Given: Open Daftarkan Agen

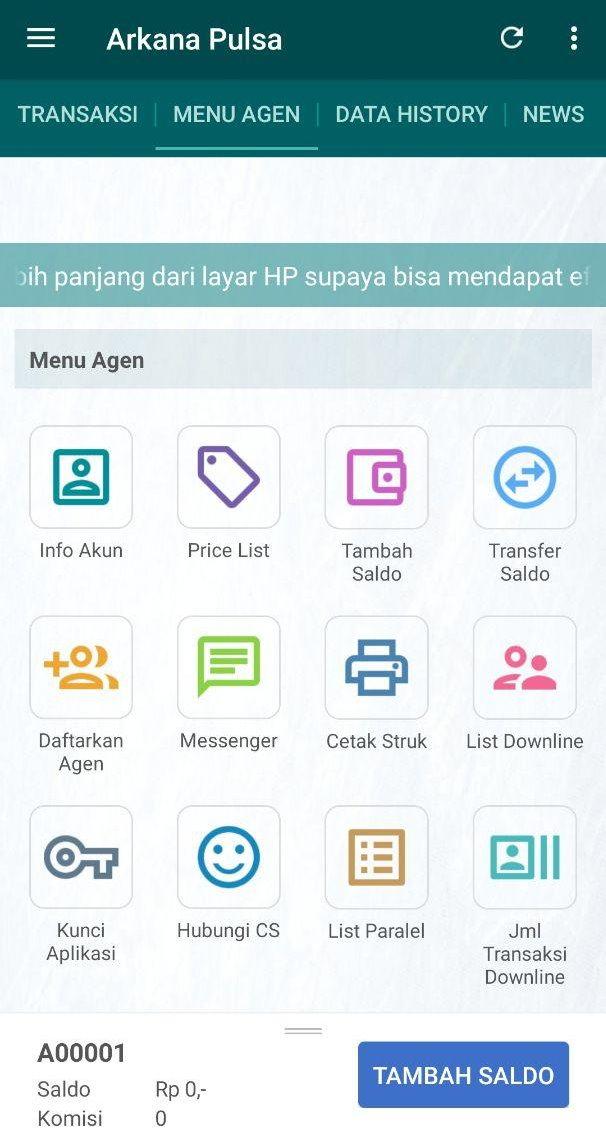Looking at the screenshot, I should [x=81, y=667].
